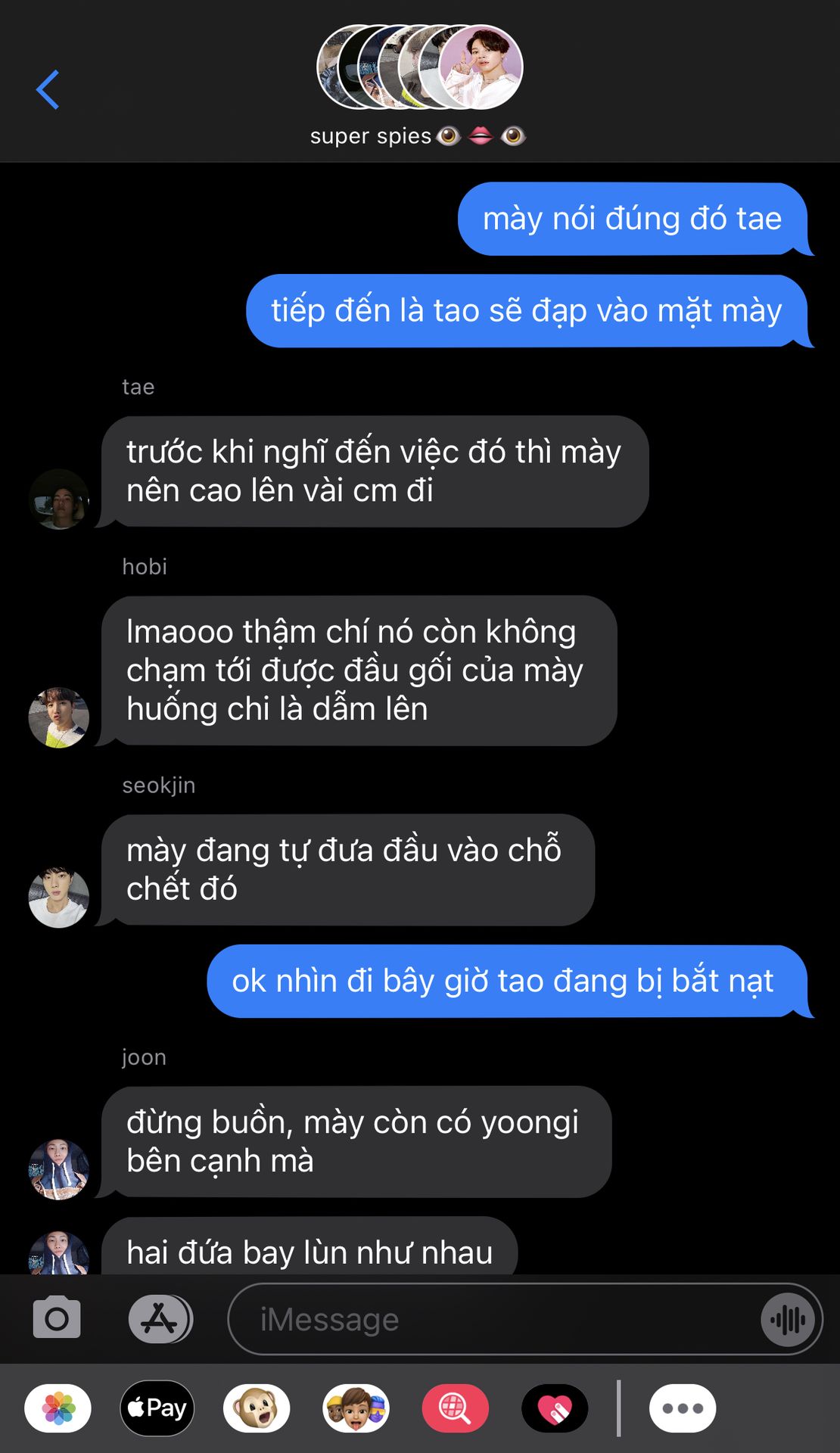Open the Digital Touch heart app
The height and width of the screenshot is (1453, 840).
click(555, 1408)
